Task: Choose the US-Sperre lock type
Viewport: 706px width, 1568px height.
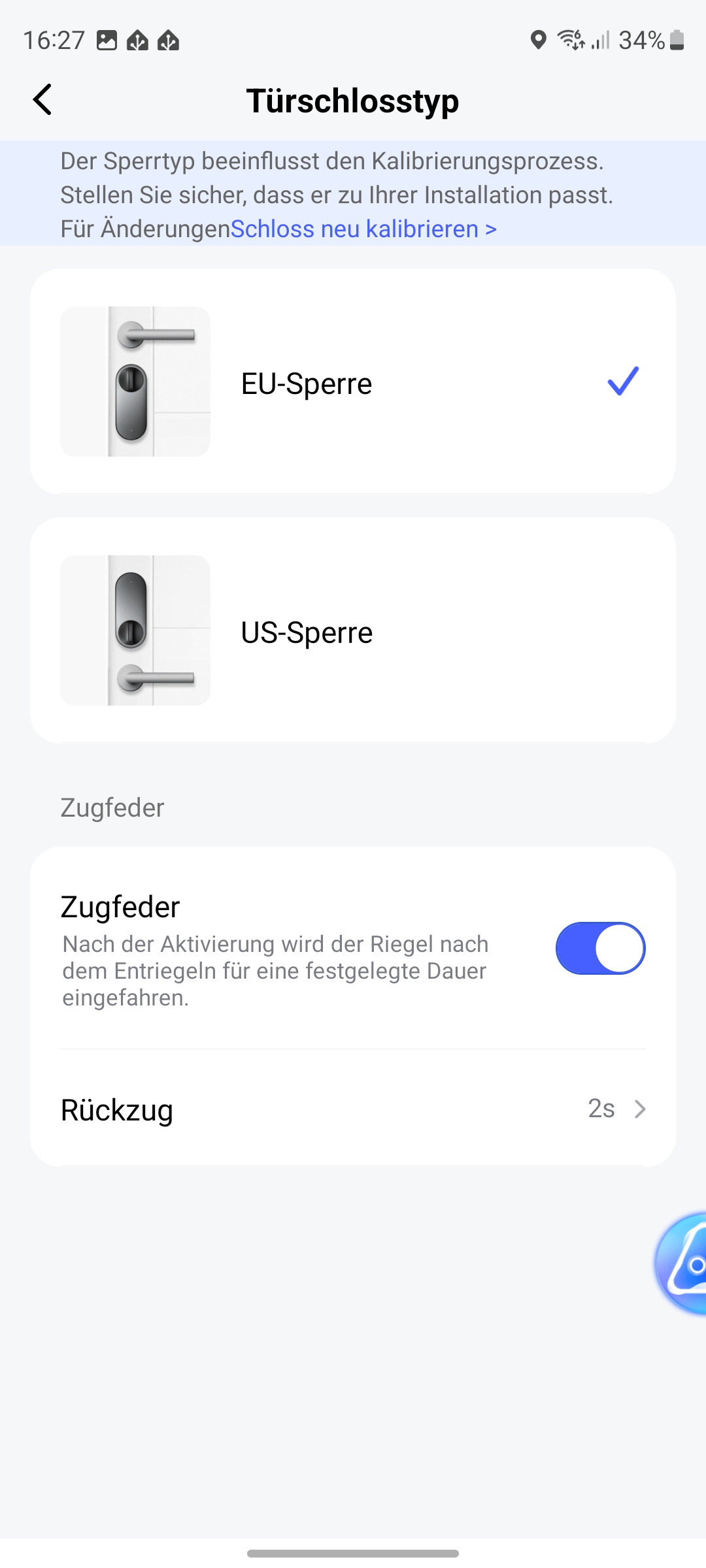Action: click(x=353, y=631)
